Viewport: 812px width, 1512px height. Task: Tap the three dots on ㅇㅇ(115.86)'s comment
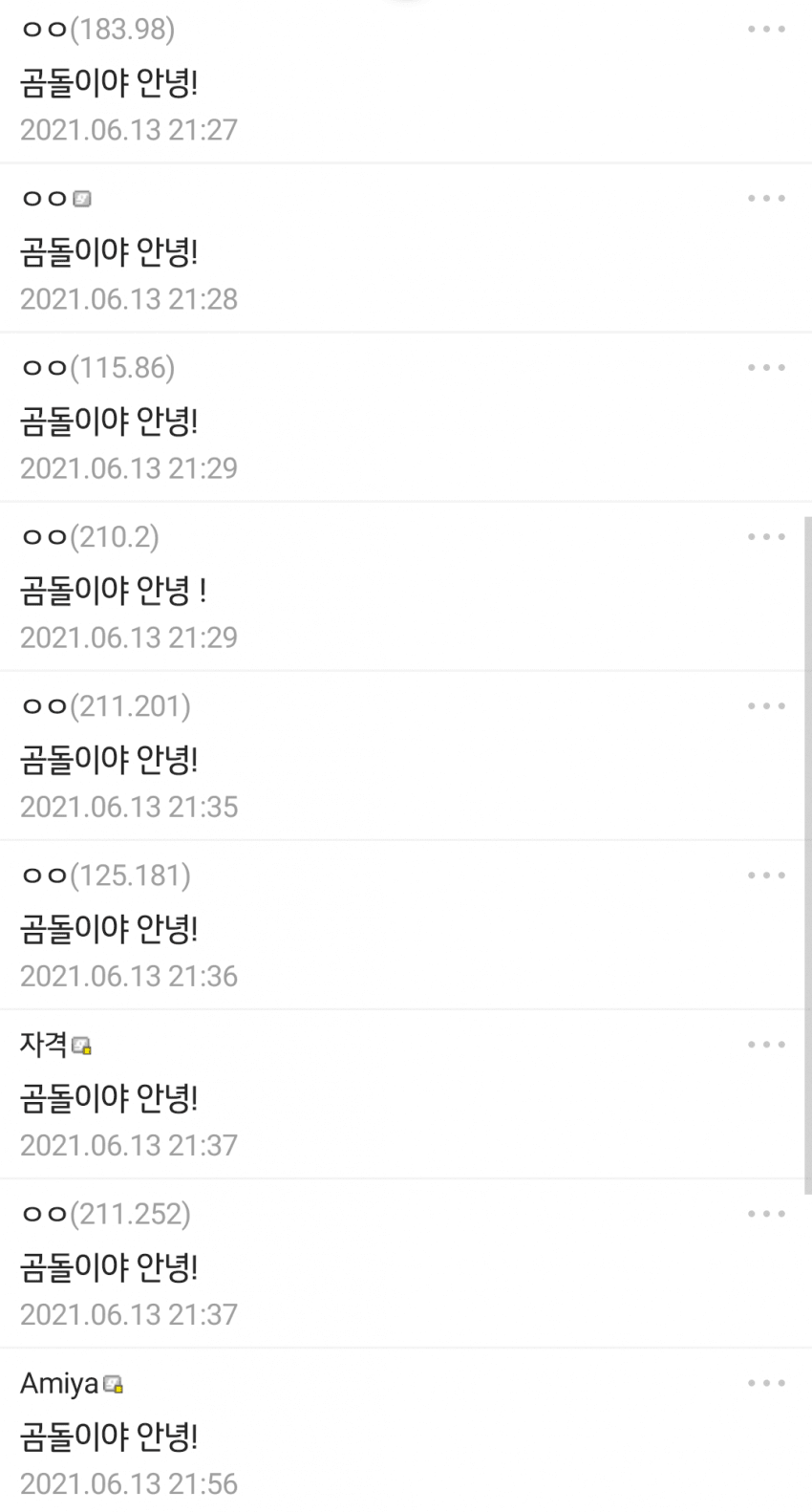pos(766,368)
